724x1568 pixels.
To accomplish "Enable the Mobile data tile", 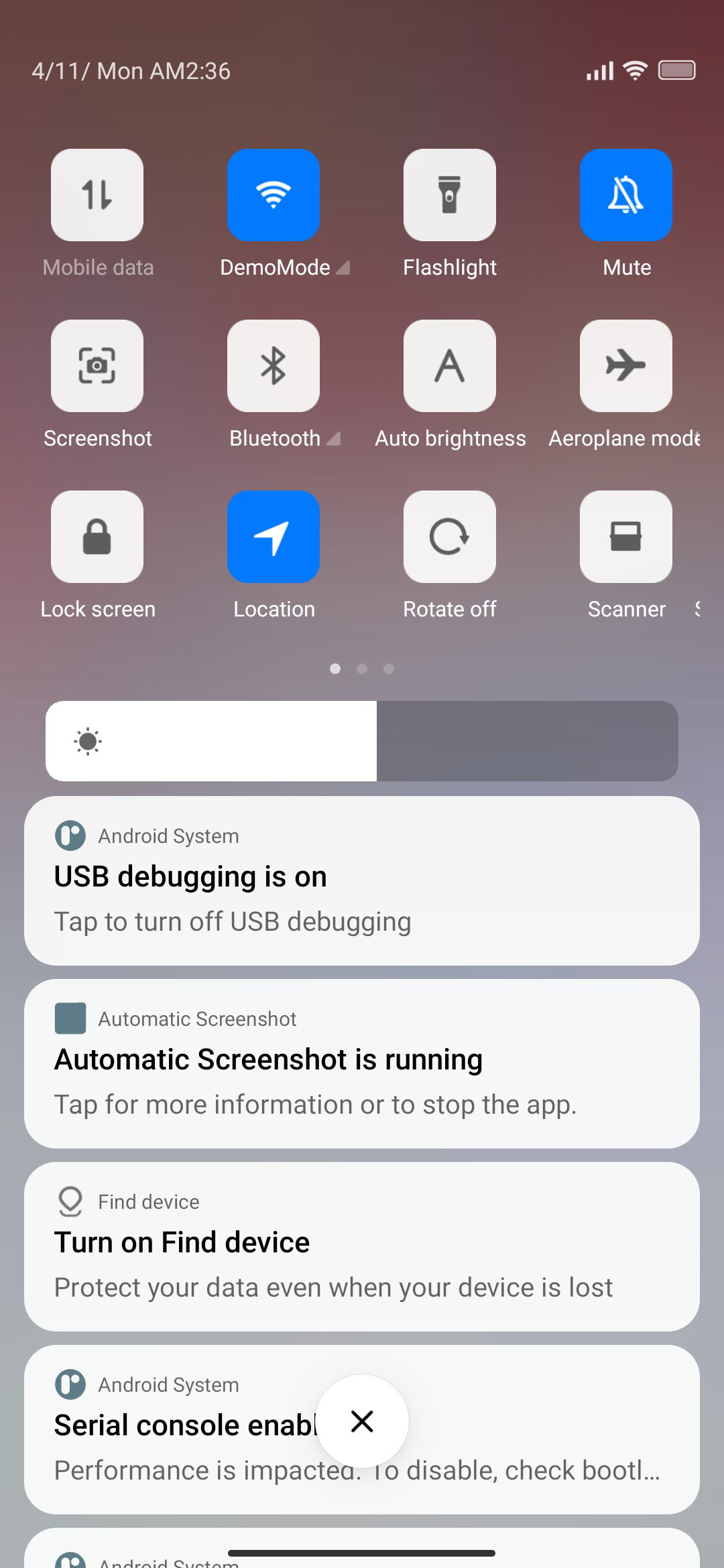I will coord(97,195).
